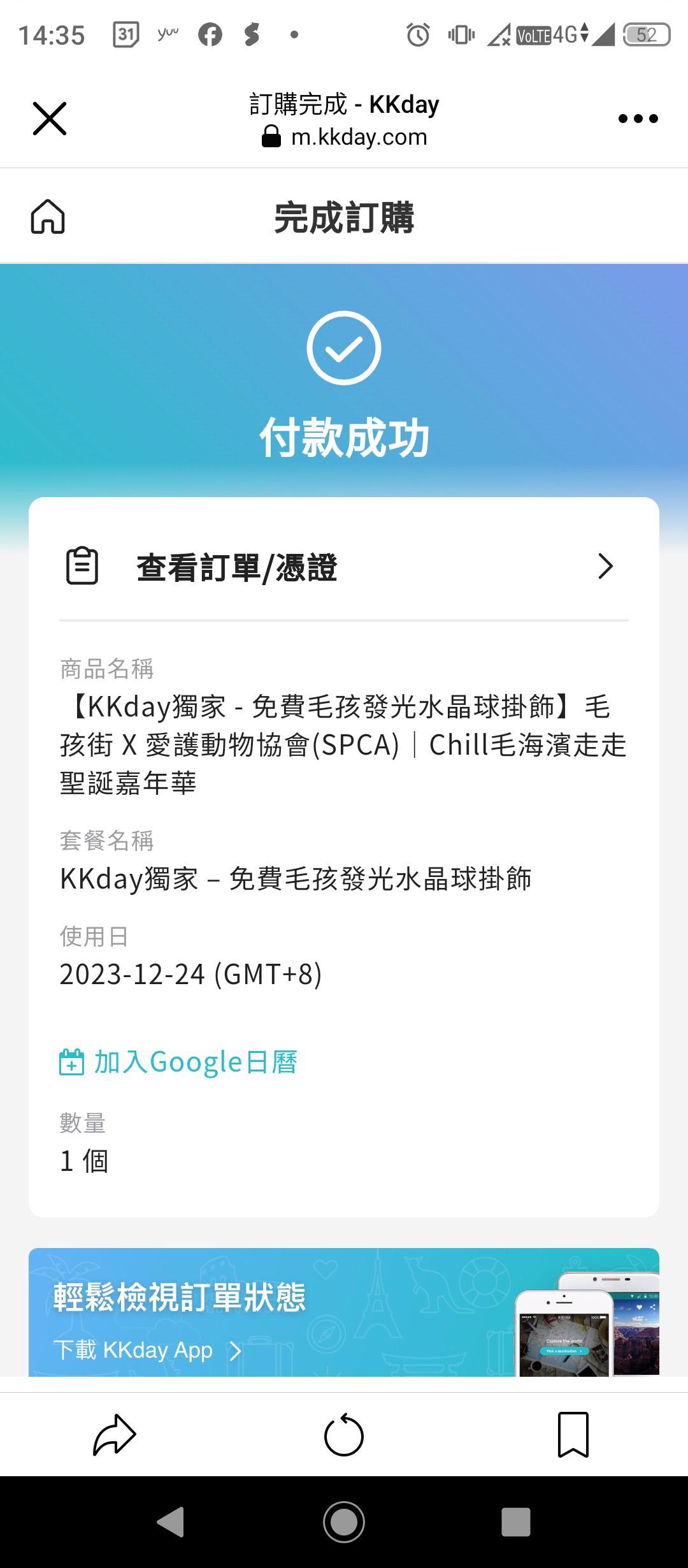Click 加入Google日曆 link
Viewport: 688px width, 1568px height.
tap(196, 1061)
